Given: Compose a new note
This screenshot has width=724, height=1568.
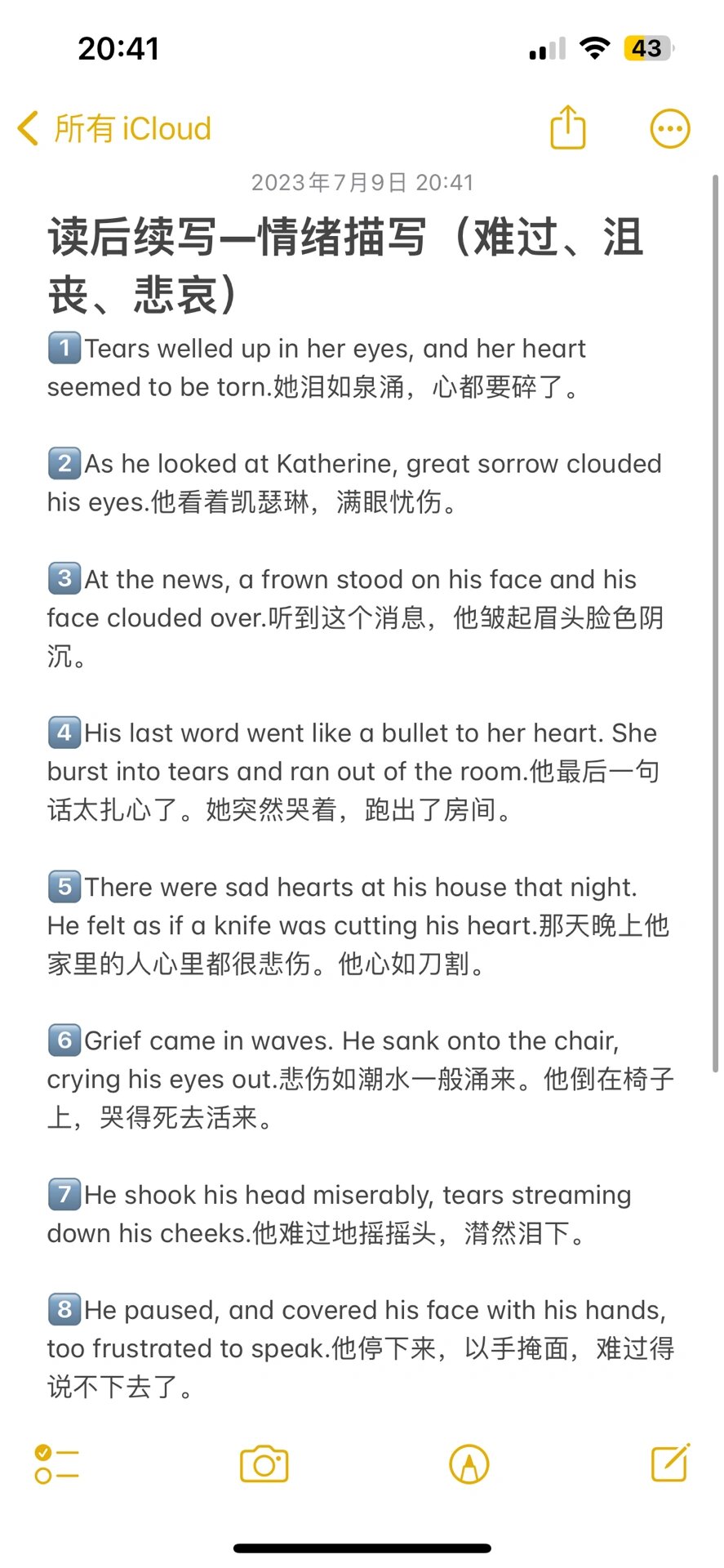Looking at the screenshot, I should tap(670, 1463).
